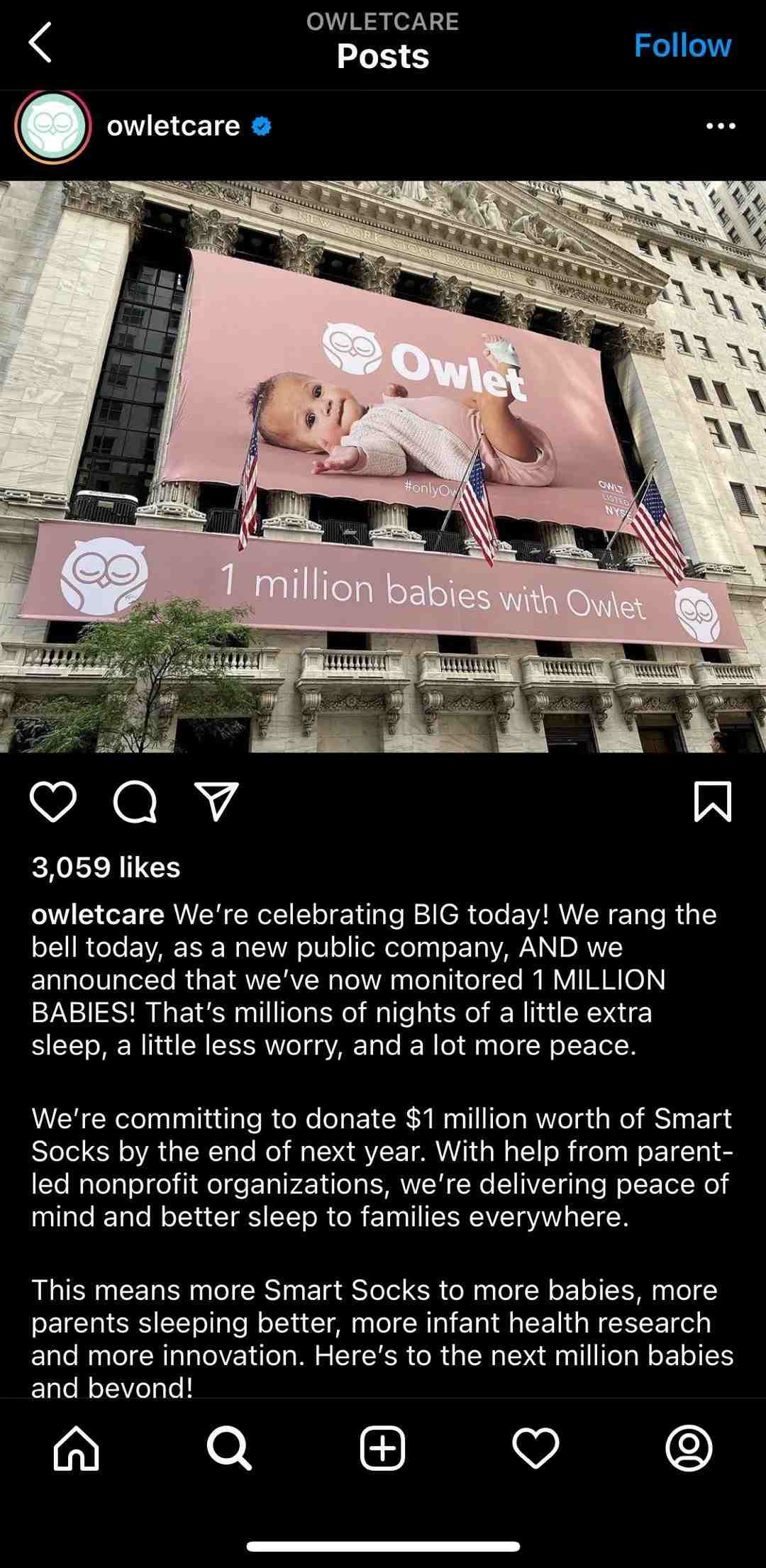Open the Owlet banner photo
Screen dimensions: 766x1568
383,467
